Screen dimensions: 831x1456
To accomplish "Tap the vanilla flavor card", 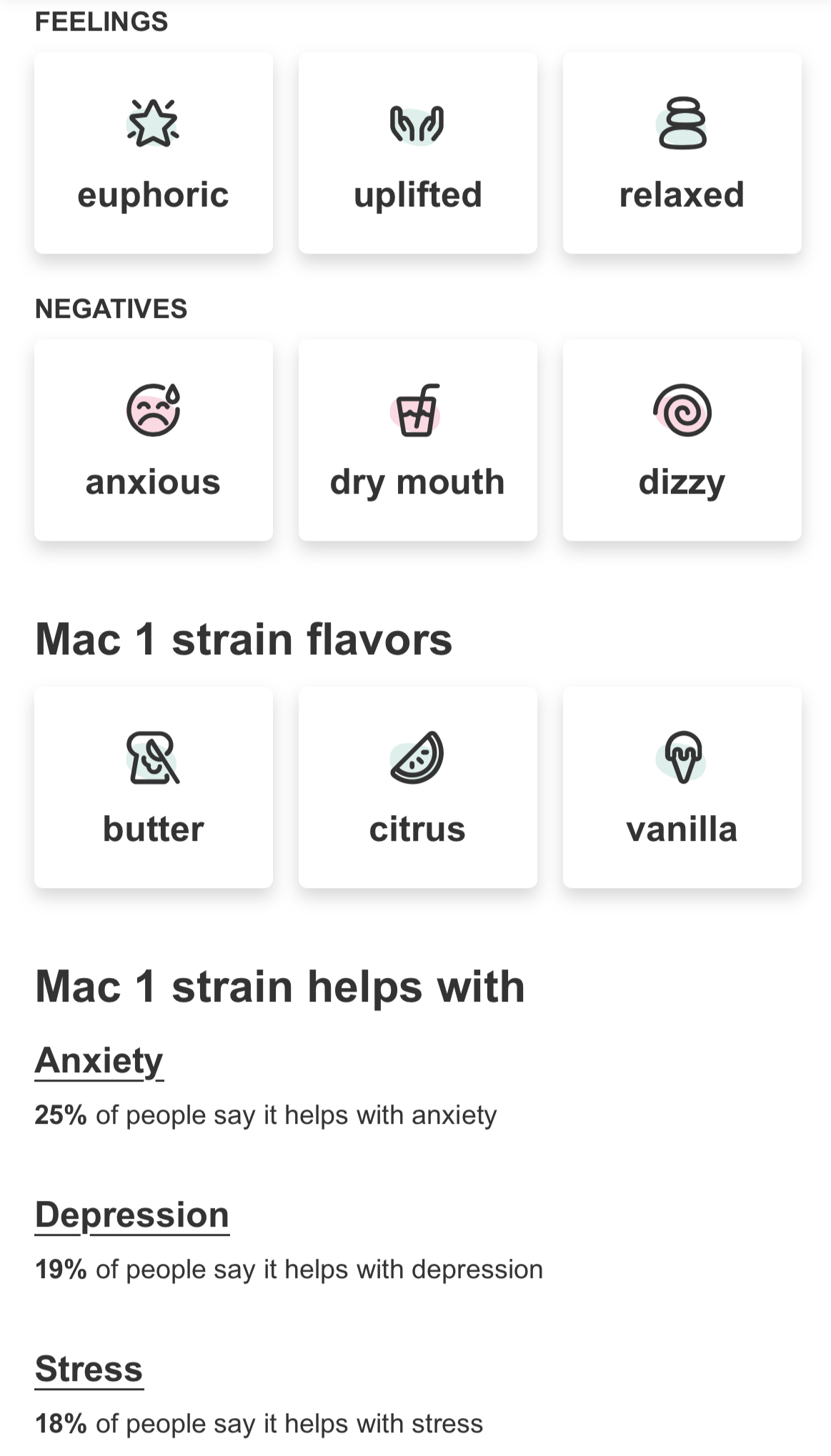I will tap(682, 787).
